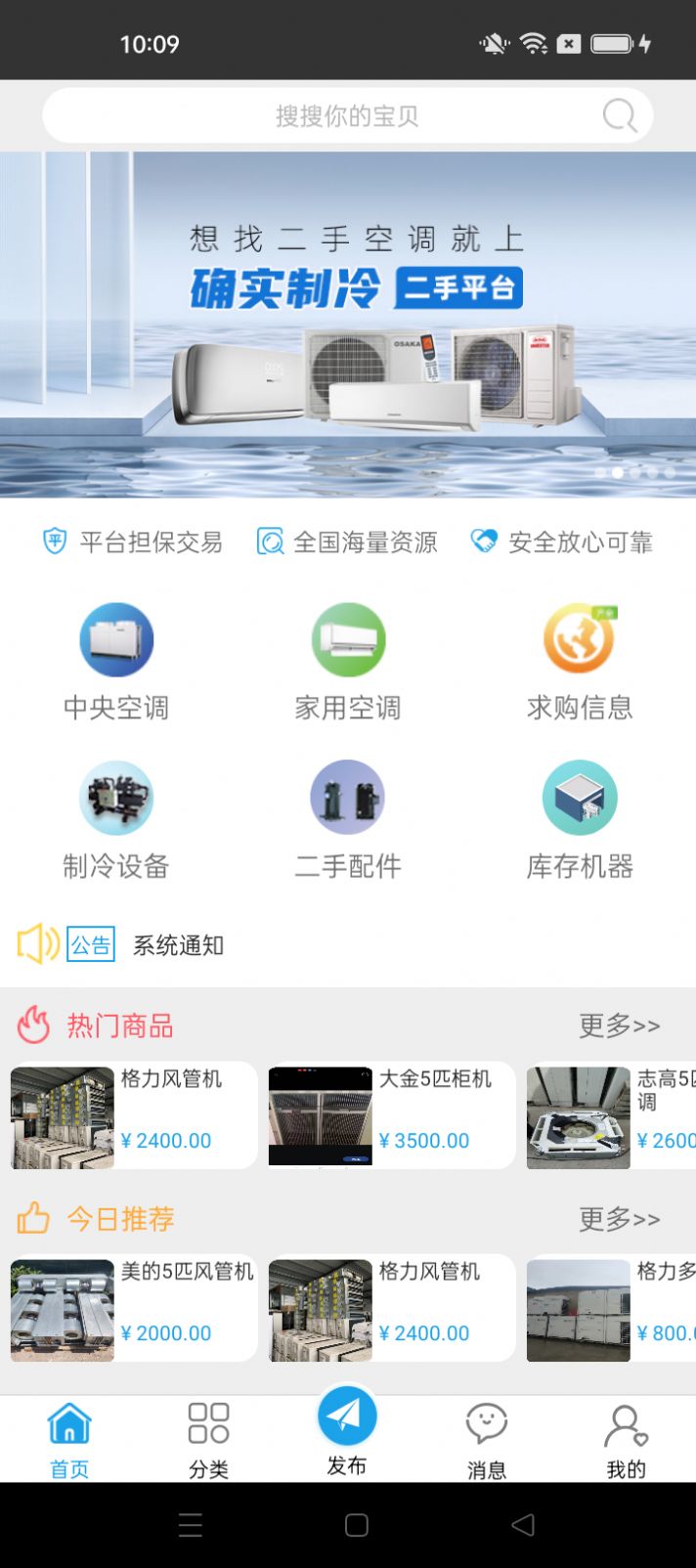
Task: Open 美的5匹风管机 product card
Action: point(133,1308)
